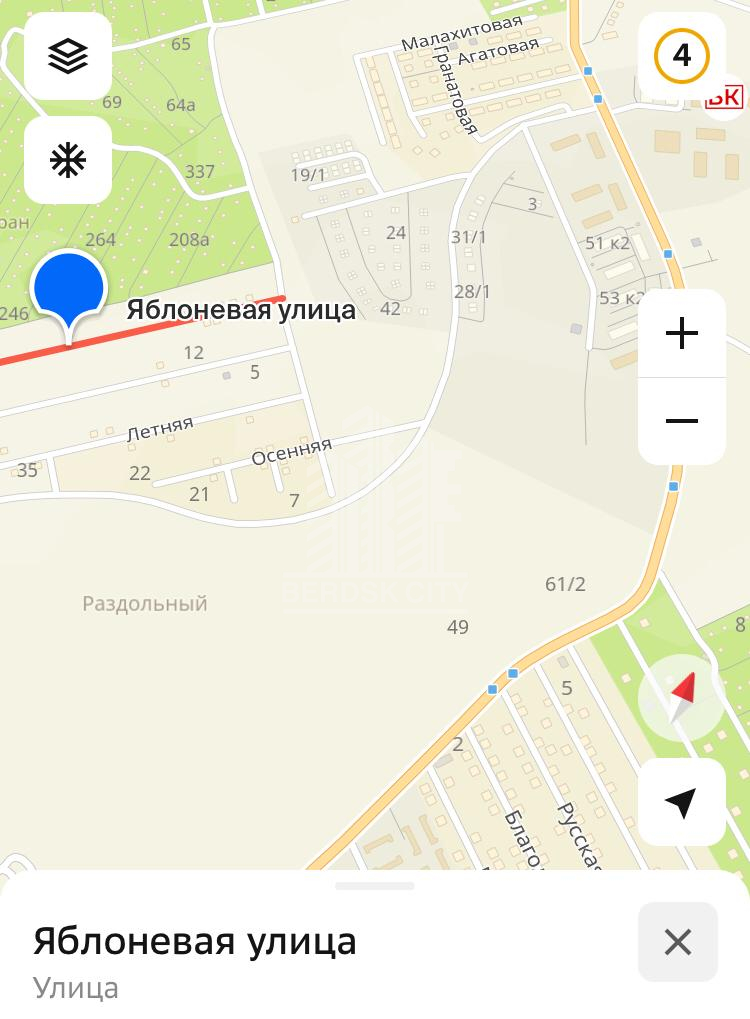Open the map layers selector
Screen dimensions: 750x1019
tap(68, 57)
